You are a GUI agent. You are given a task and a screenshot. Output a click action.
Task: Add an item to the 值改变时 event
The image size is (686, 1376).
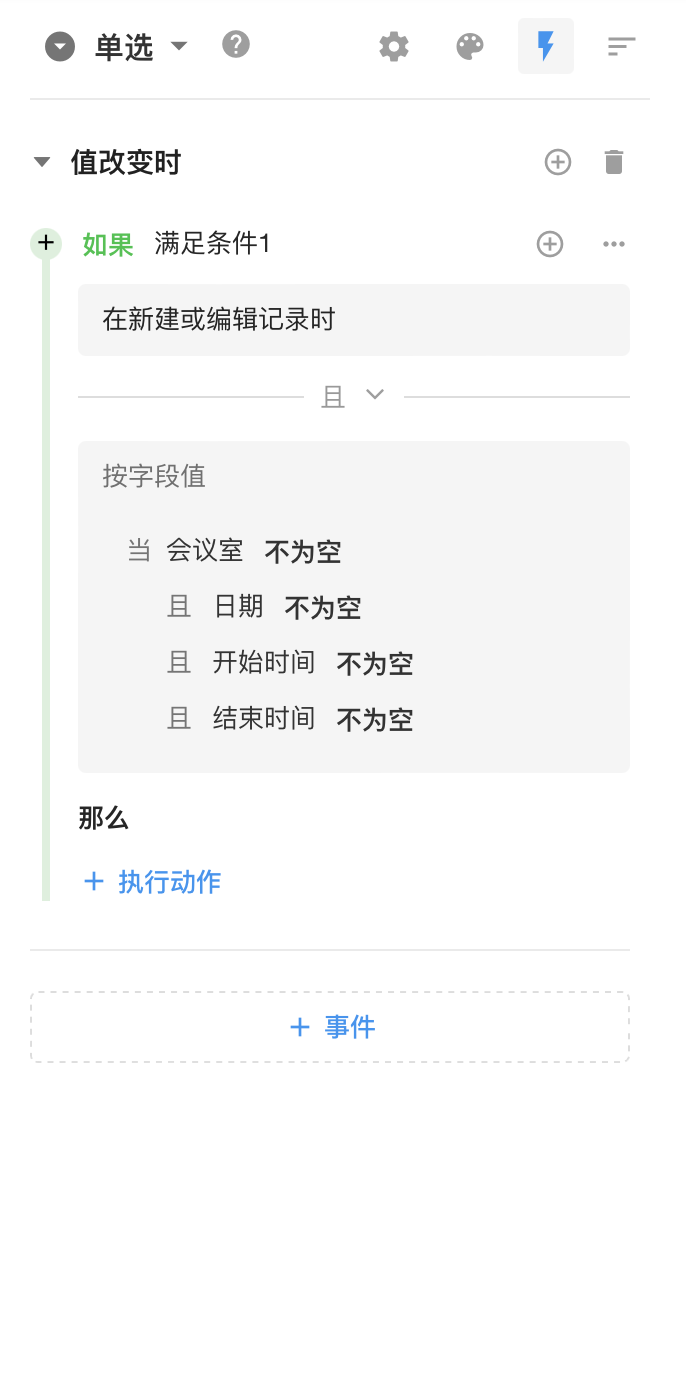coord(558,162)
